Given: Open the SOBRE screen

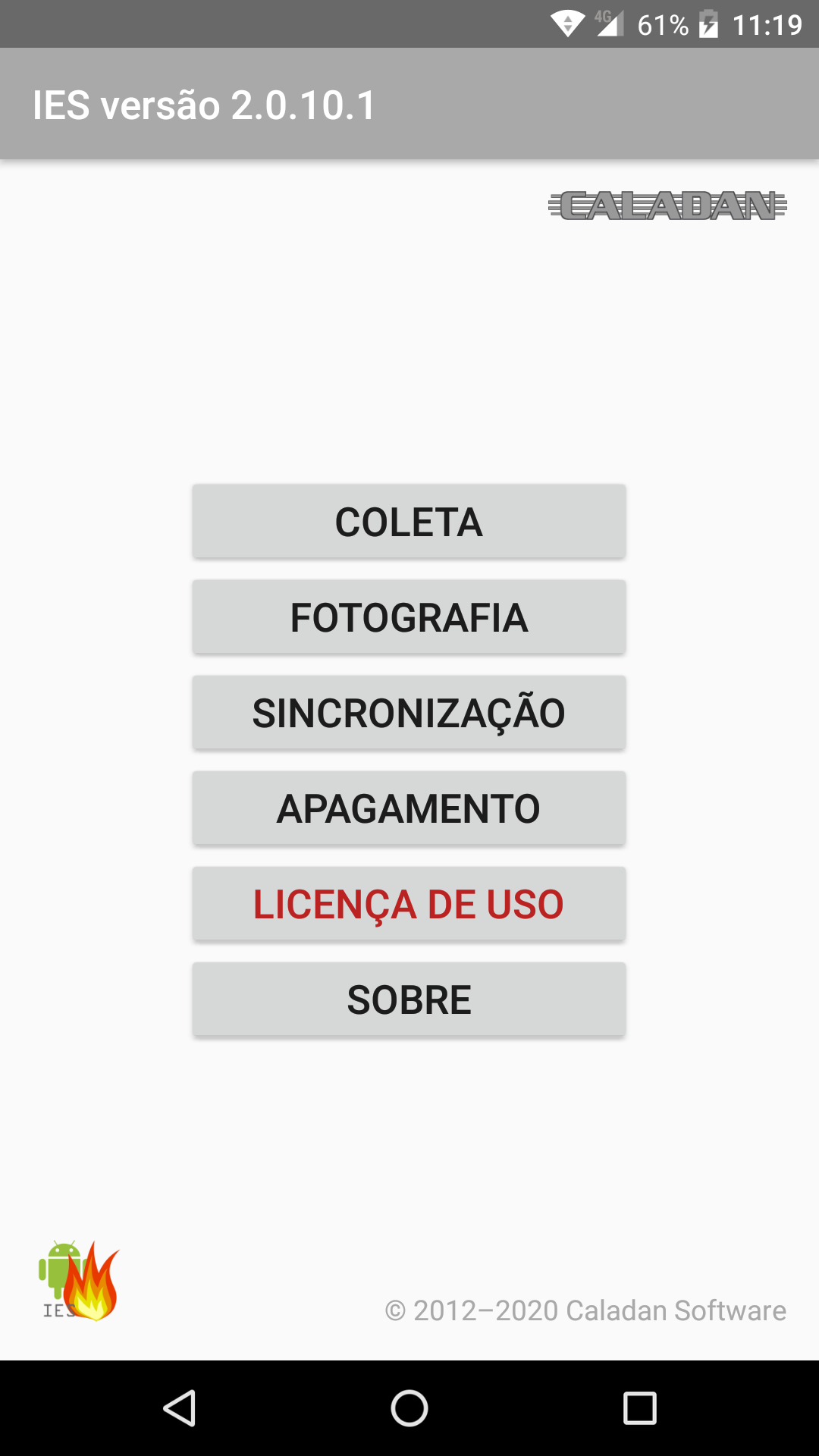Looking at the screenshot, I should (409, 999).
